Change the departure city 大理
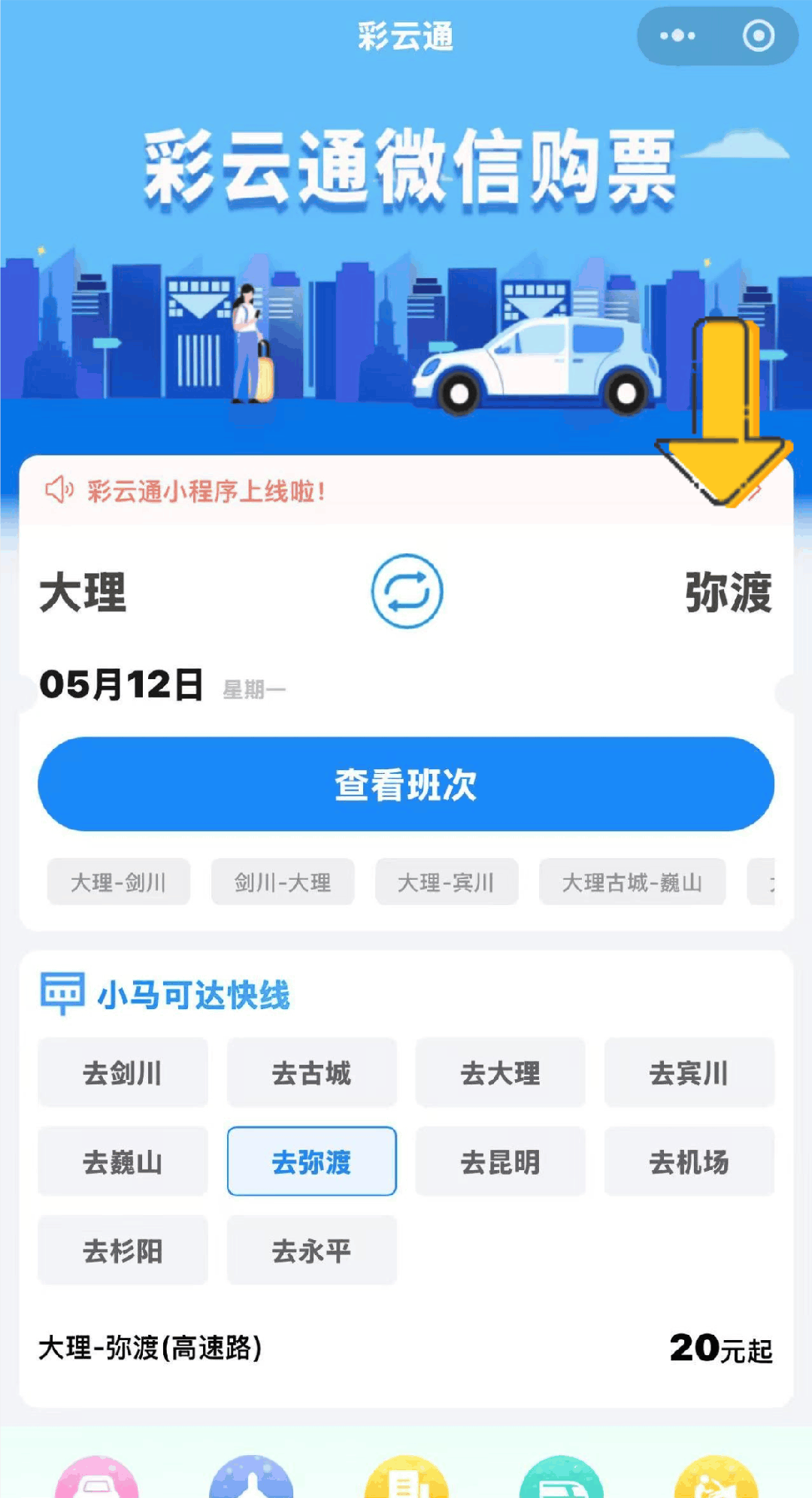This screenshot has height=1498, width=812. pos(83,593)
